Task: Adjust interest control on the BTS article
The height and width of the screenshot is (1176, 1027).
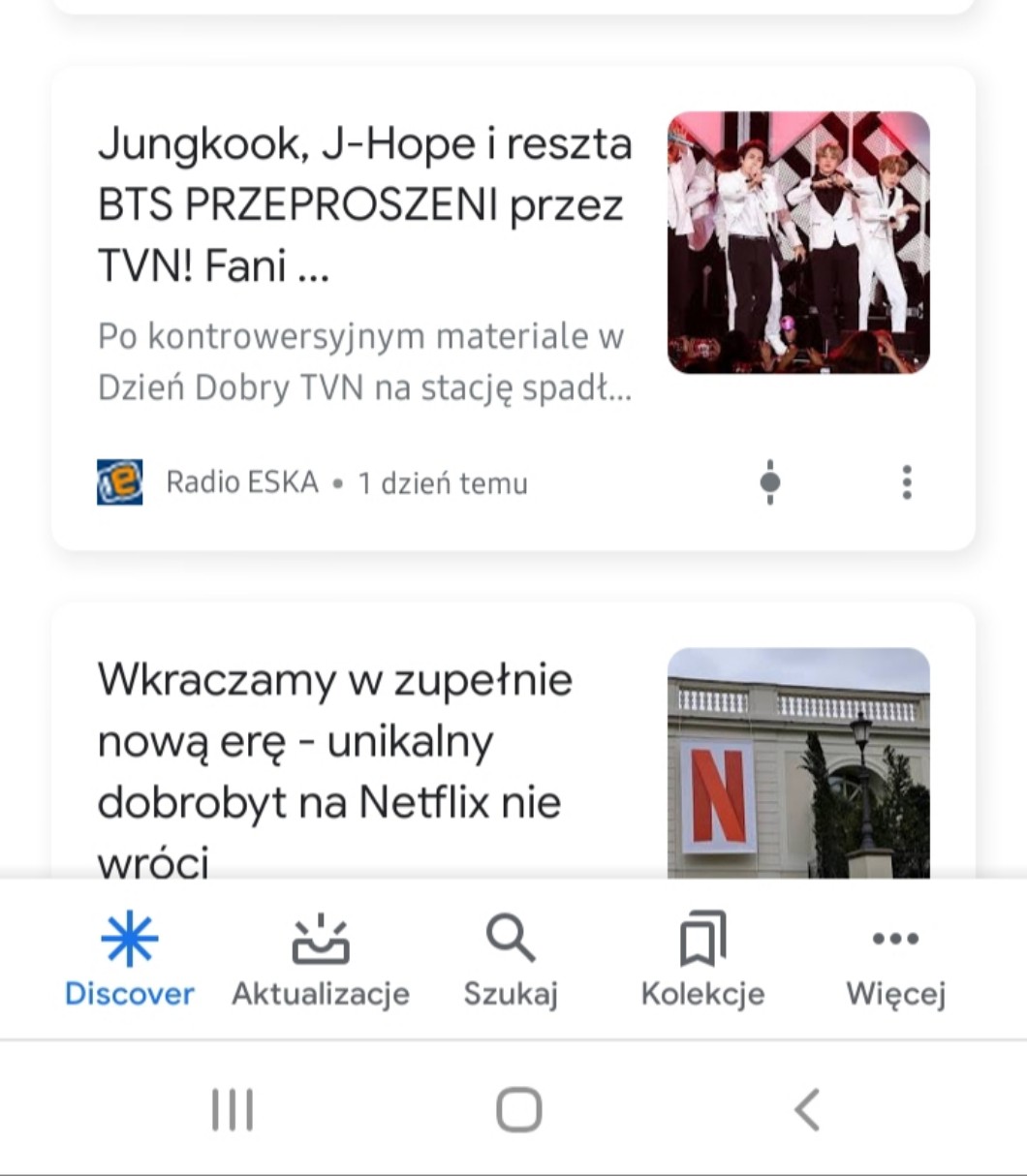Action: coord(770,481)
